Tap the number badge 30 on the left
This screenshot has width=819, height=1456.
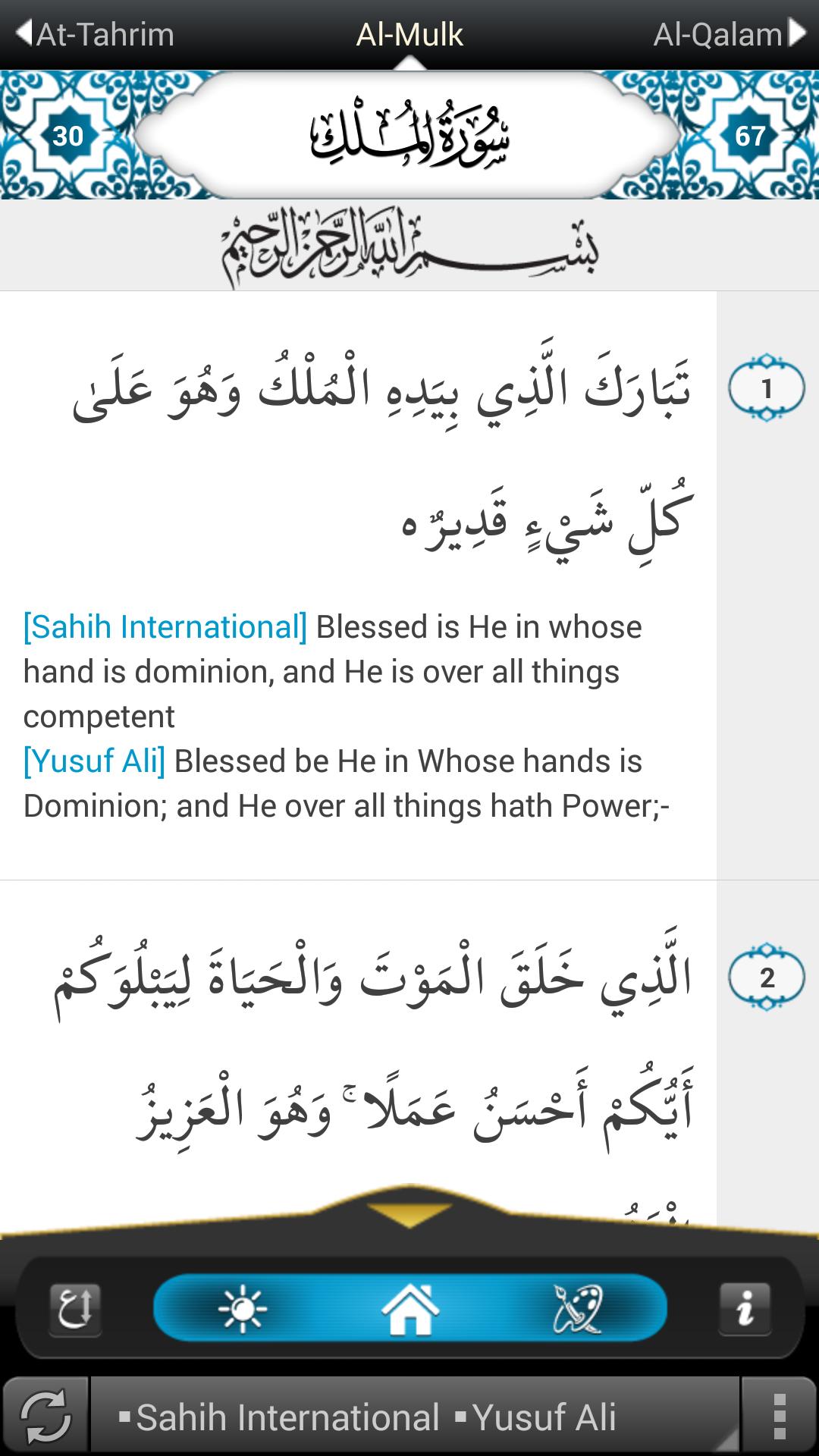[68, 136]
